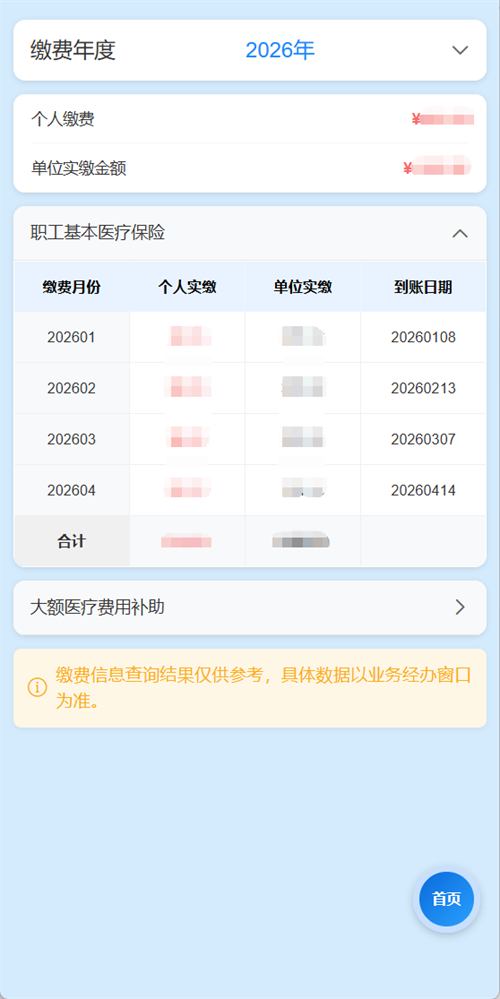Open the 缴费年度 2026年 year dropdown

(x=250, y=50)
